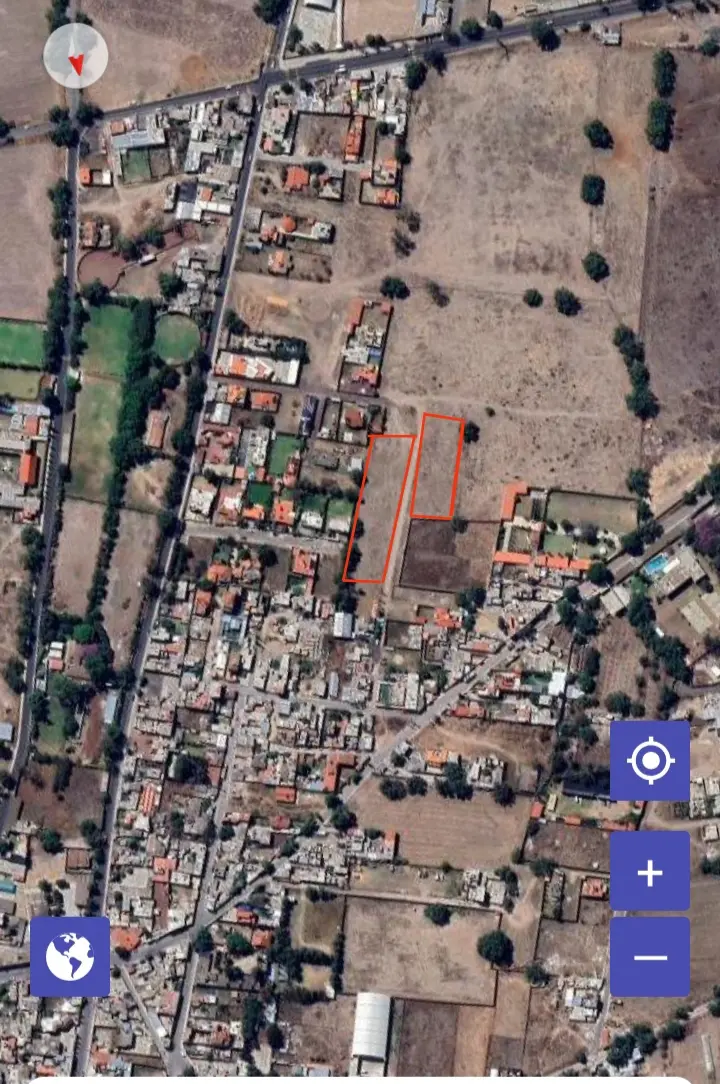Center map on my current location
720x1084 pixels.
(x=650, y=761)
